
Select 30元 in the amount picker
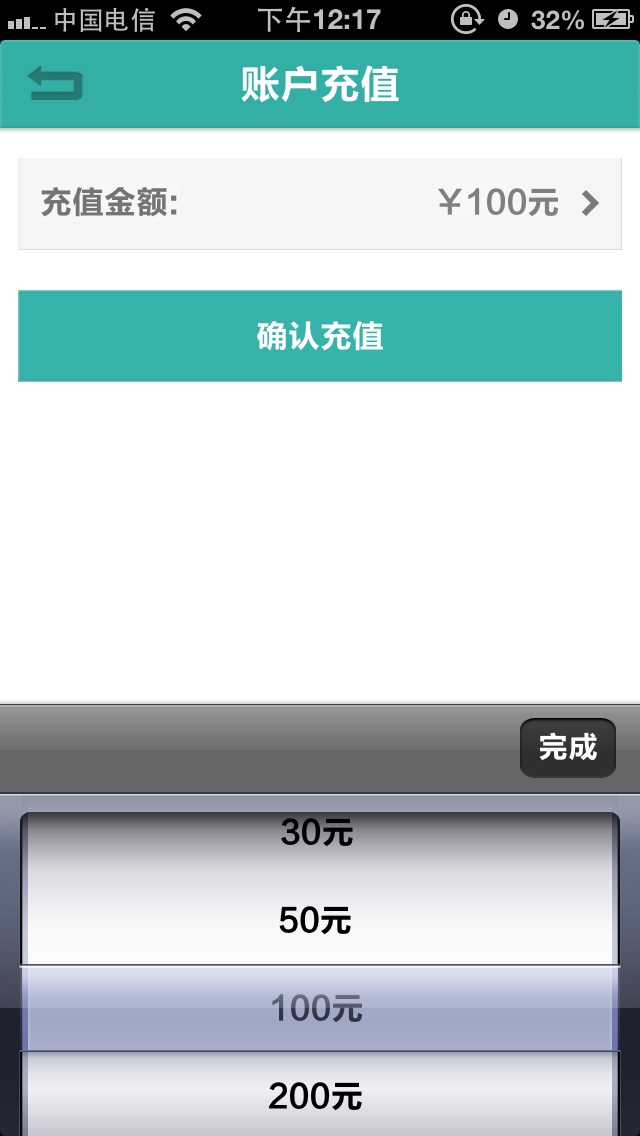pyautogui.click(x=316, y=833)
